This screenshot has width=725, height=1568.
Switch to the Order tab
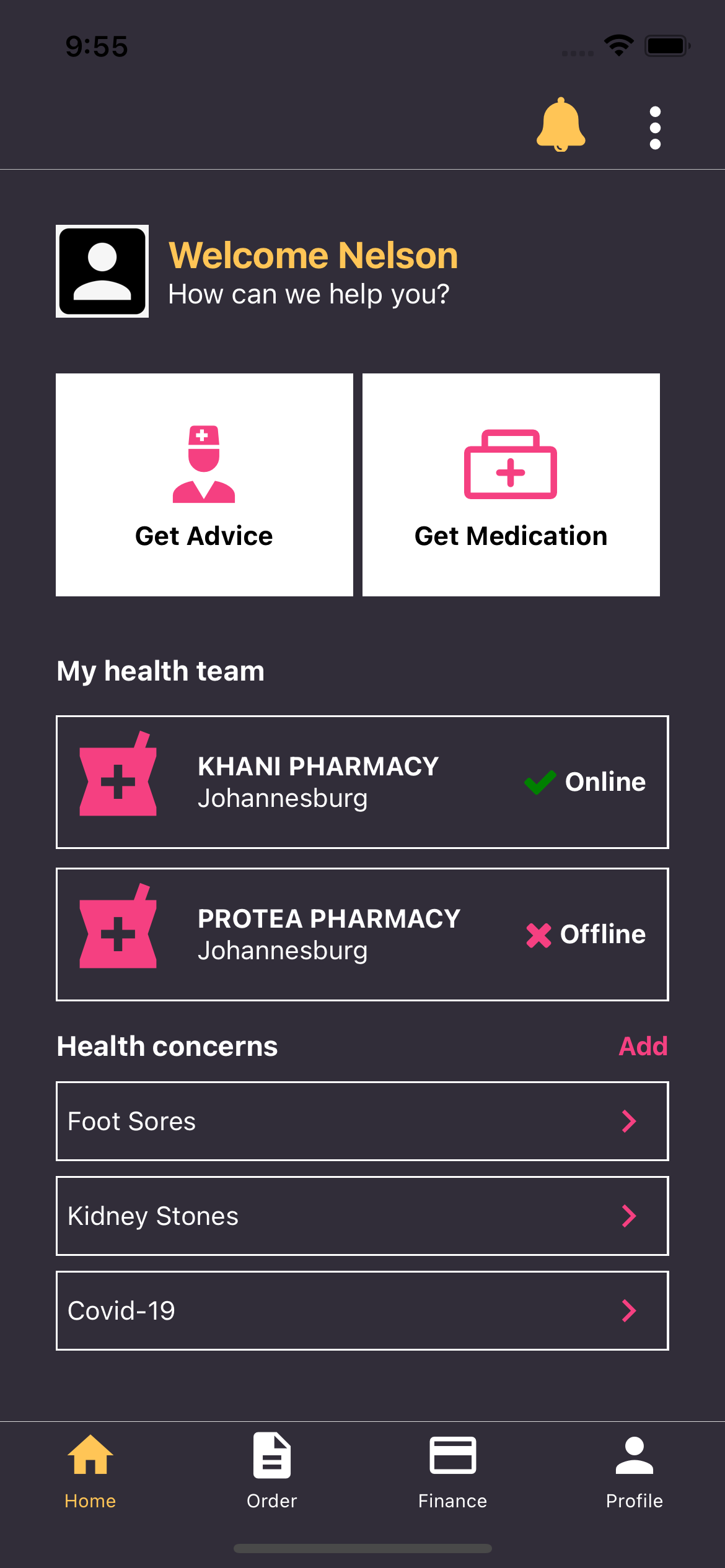tap(272, 1472)
